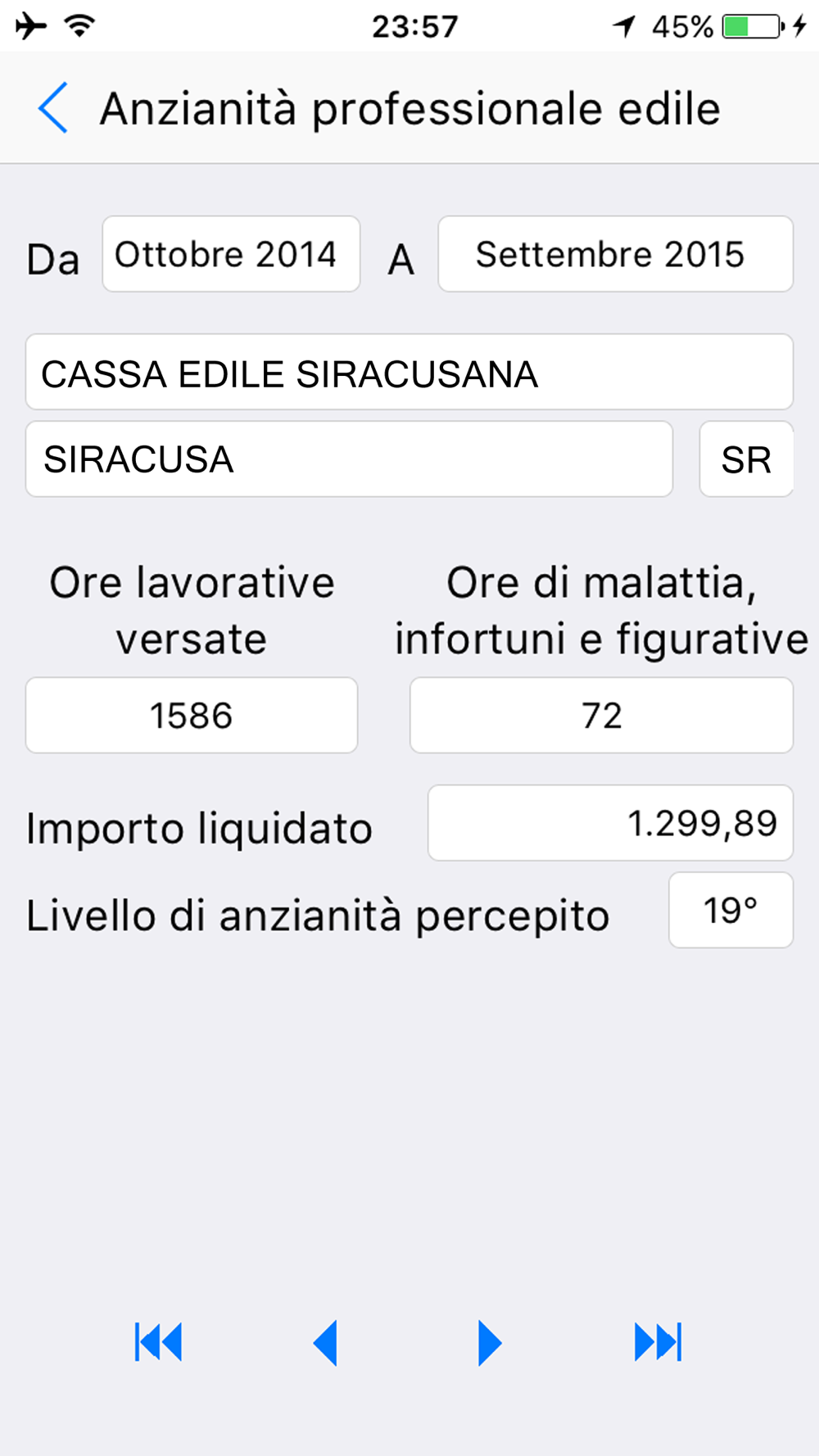Go back from Anzianità professionale edile

coord(53,108)
